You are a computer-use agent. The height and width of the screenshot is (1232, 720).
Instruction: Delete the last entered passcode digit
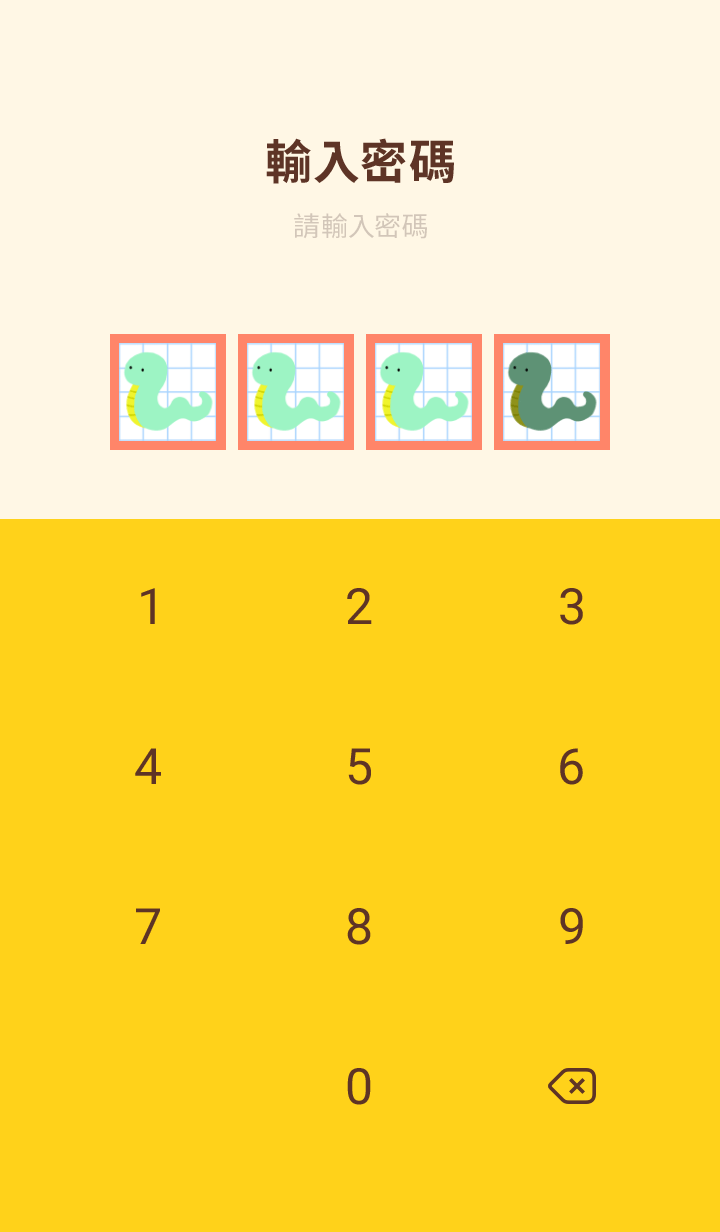(572, 1086)
